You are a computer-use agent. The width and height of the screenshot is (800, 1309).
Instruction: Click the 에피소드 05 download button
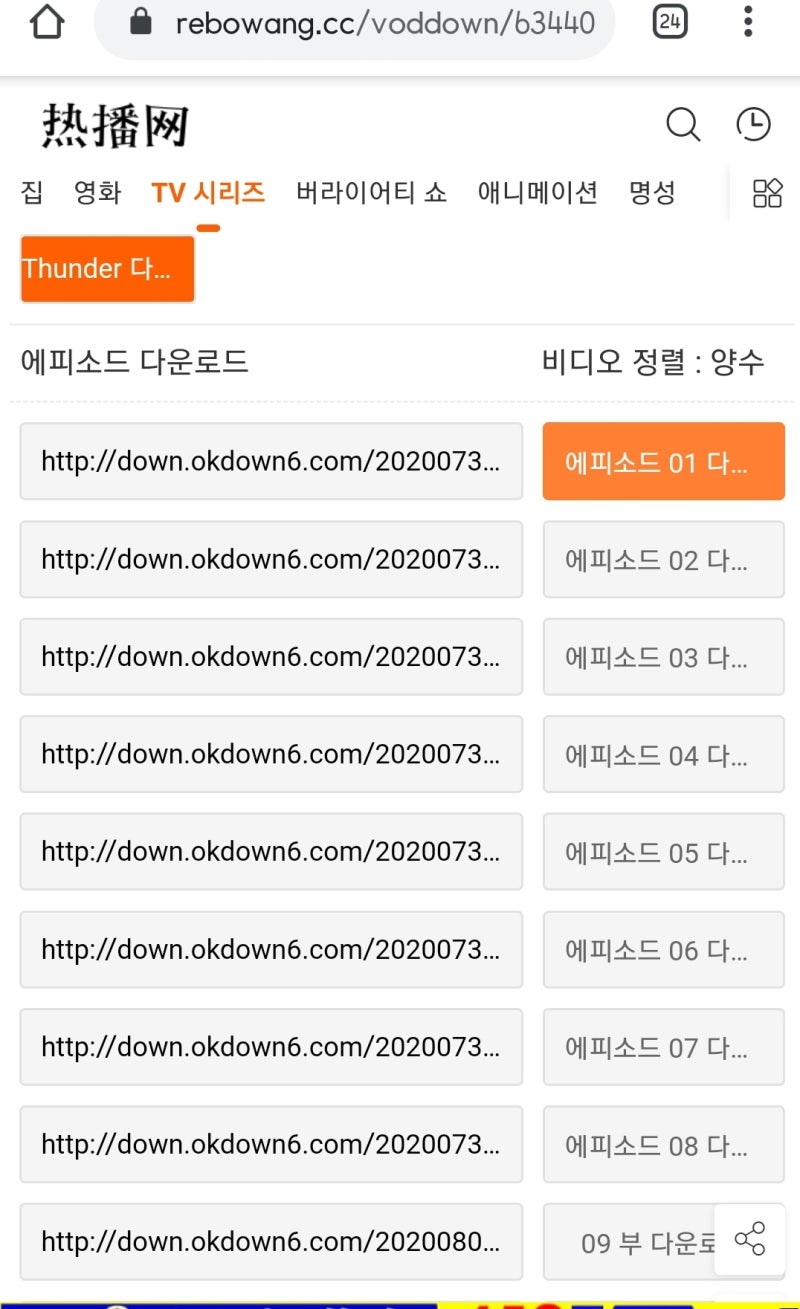pyautogui.click(x=663, y=851)
